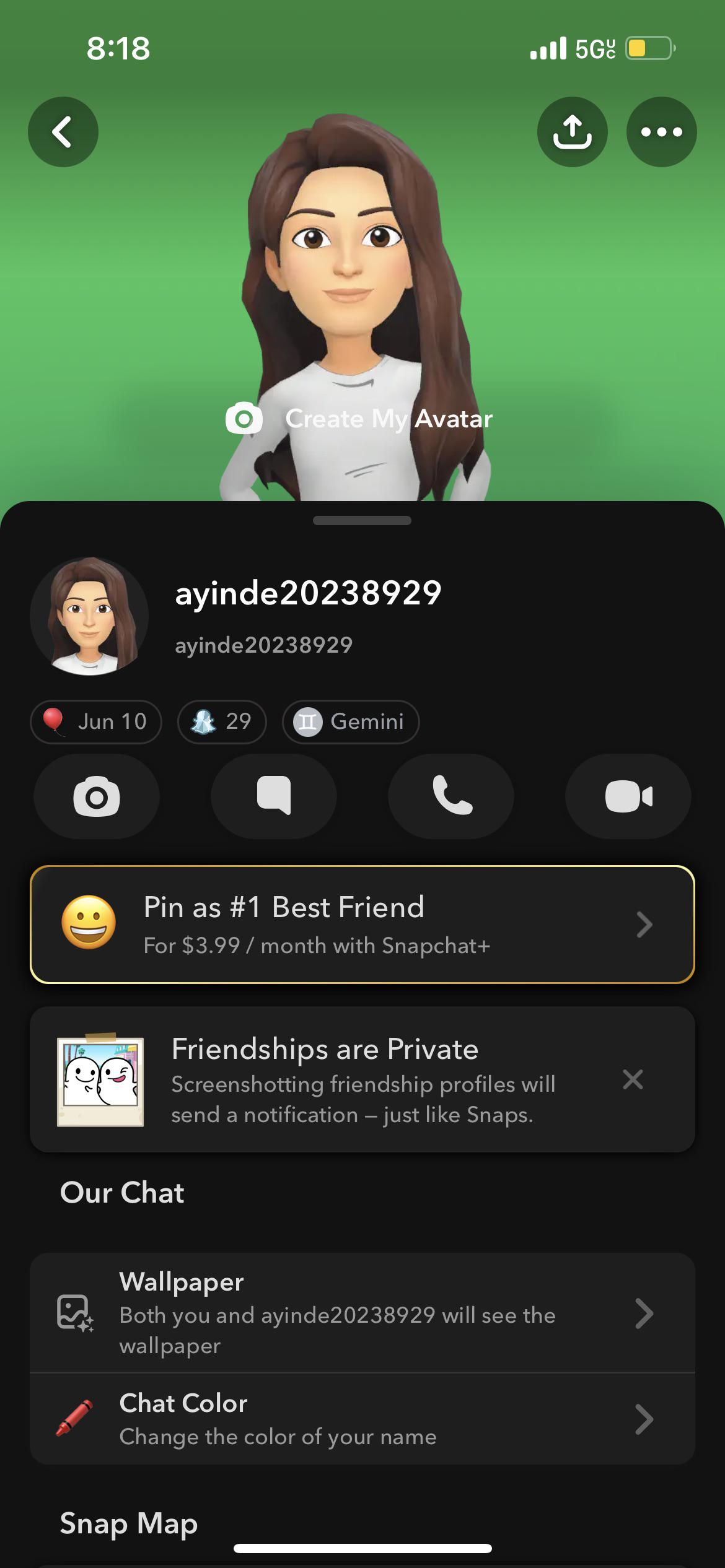The width and height of the screenshot is (725, 1568).
Task: Tap the Gemini zodiac badge
Action: (350, 721)
